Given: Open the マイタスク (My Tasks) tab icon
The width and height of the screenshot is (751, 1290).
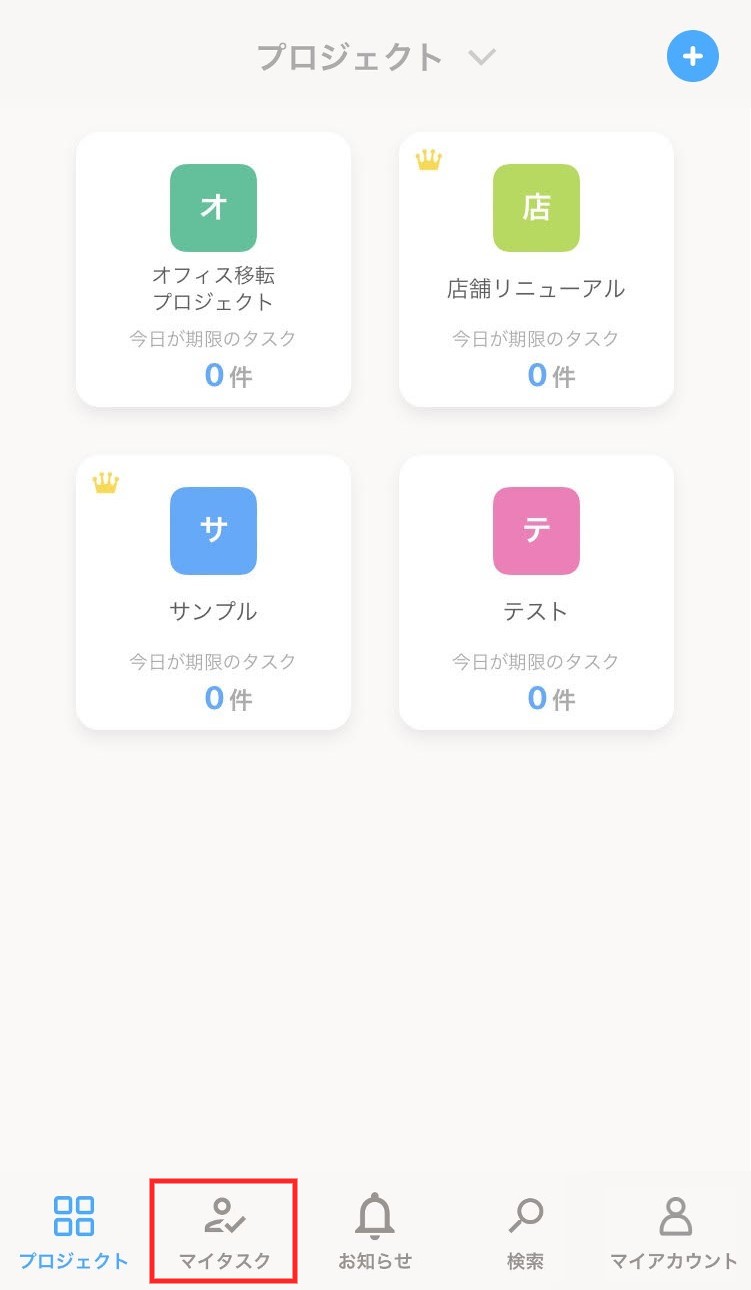Looking at the screenshot, I should [224, 1215].
